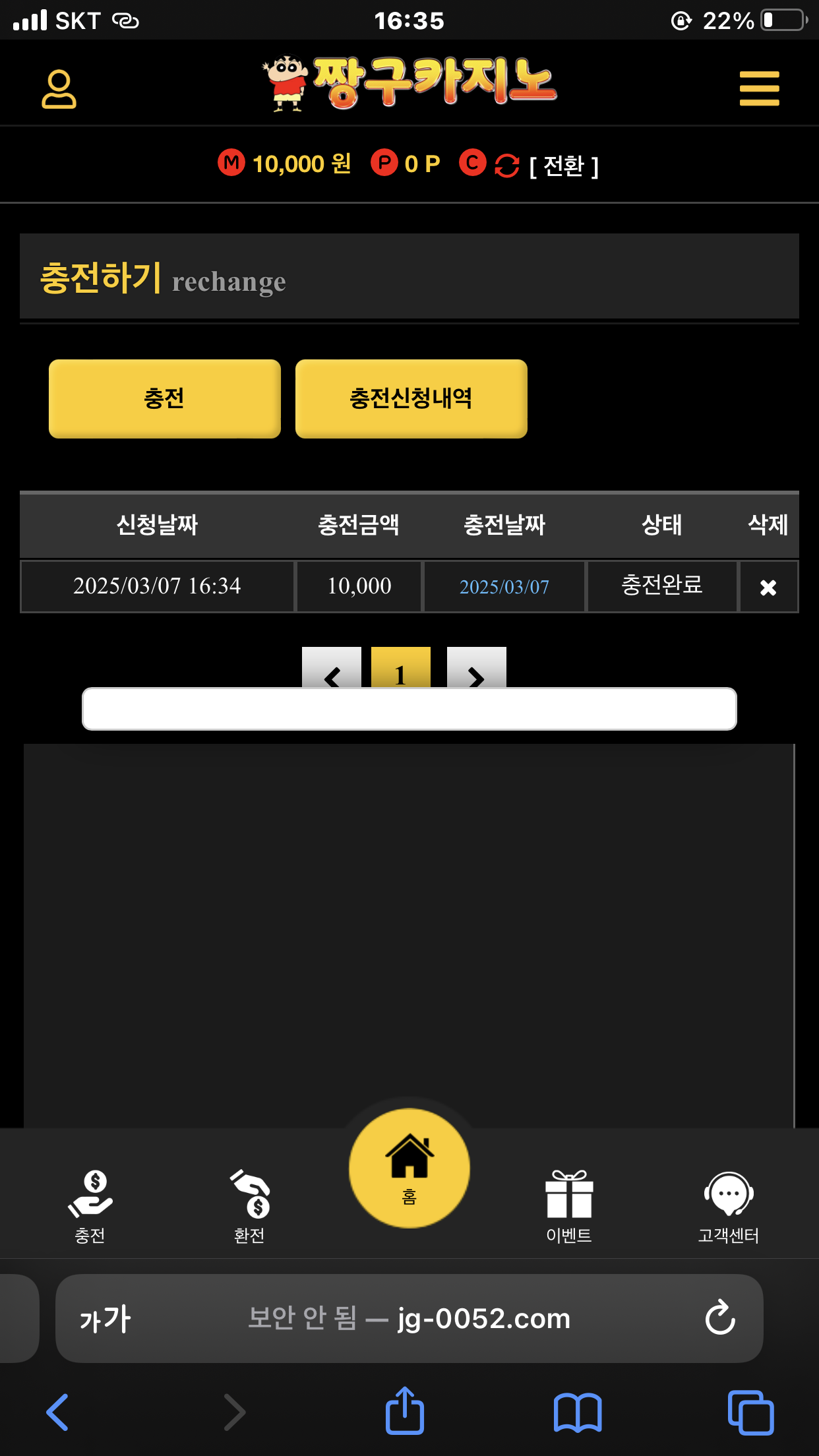Select the 충전 yellow button

pyautogui.click(x=164, y=398)
